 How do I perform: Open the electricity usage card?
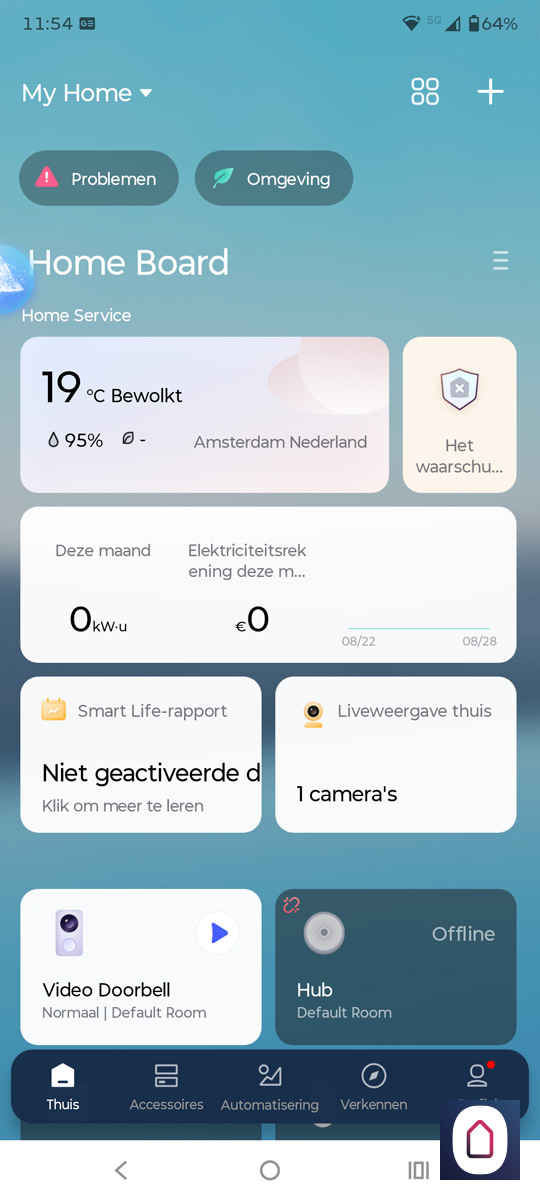pyautogui.click(x=268, y=585)
